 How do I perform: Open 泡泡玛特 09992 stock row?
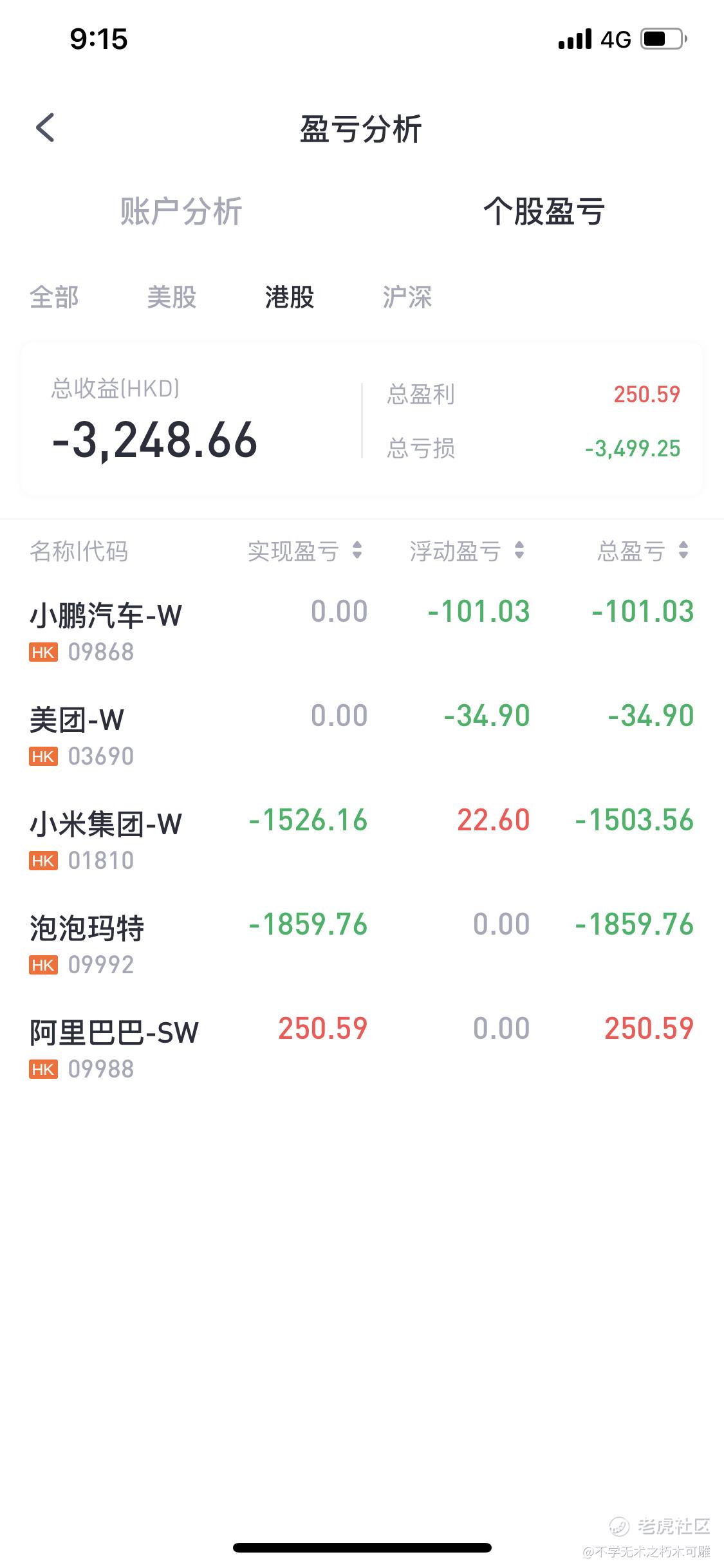tap(88, 944)
